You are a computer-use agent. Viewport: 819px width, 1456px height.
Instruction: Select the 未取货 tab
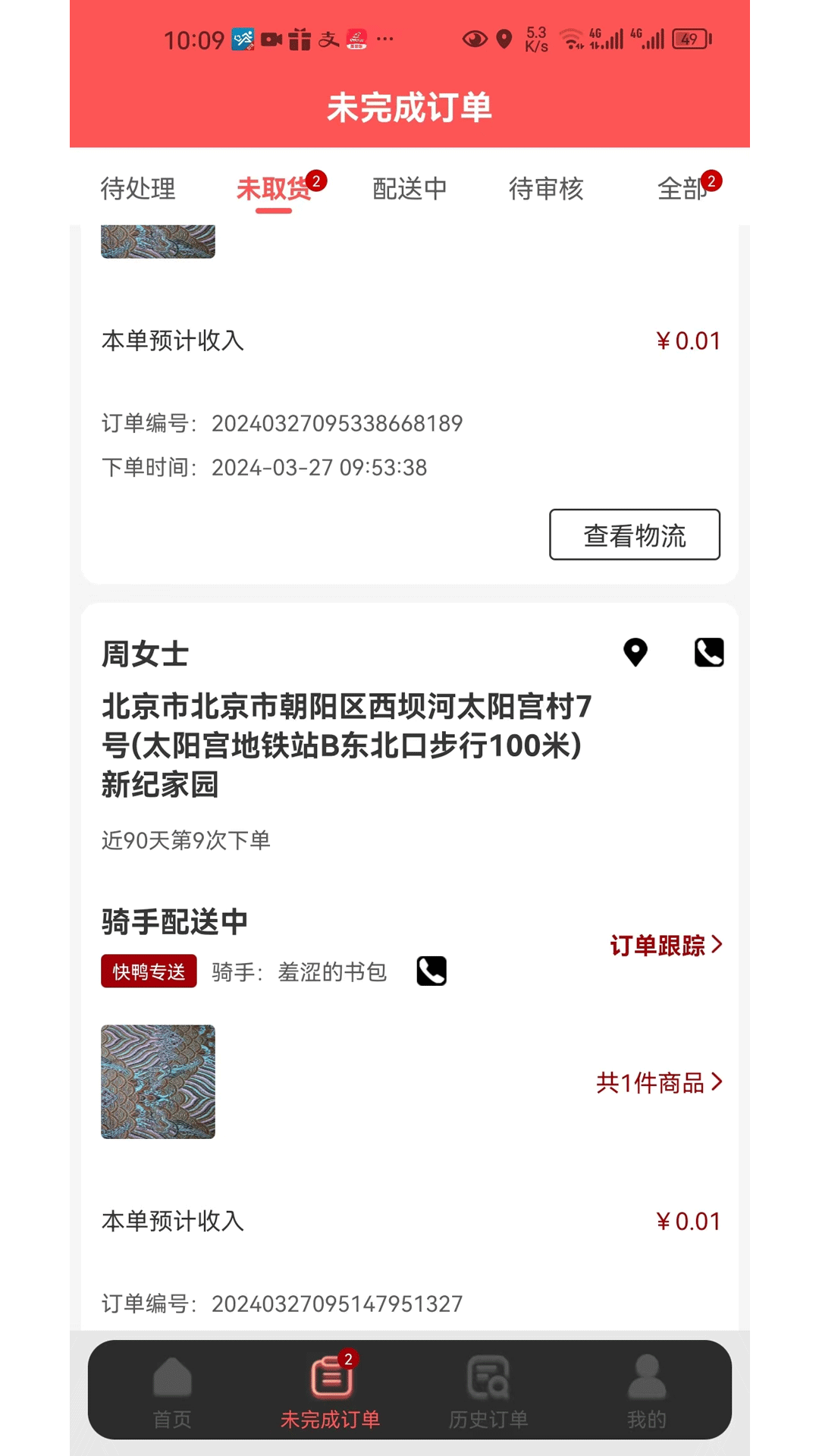[274, 188]
